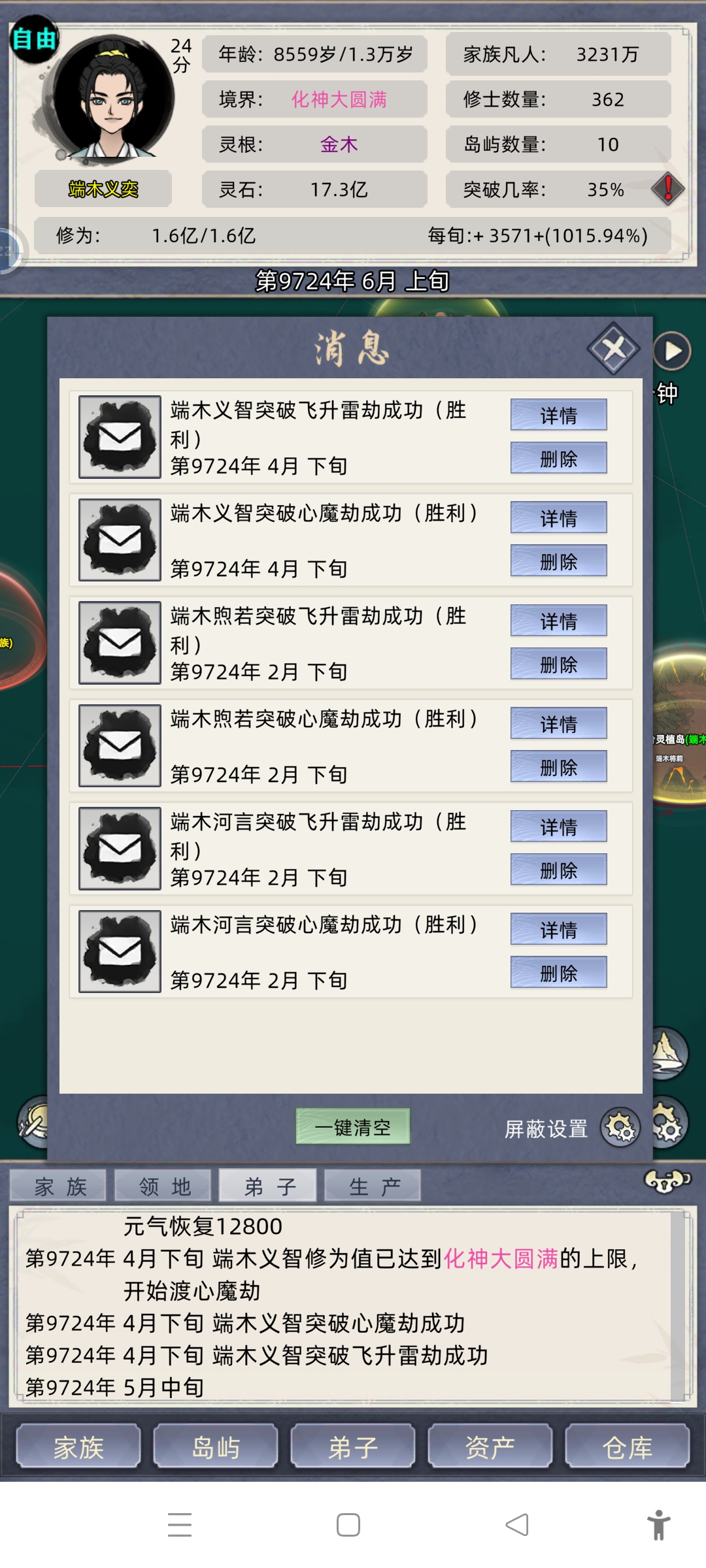706x1568 pixels.
Task: View 详情 for 端木煦若 飞升雷劫 message
Action: [558, 621]
